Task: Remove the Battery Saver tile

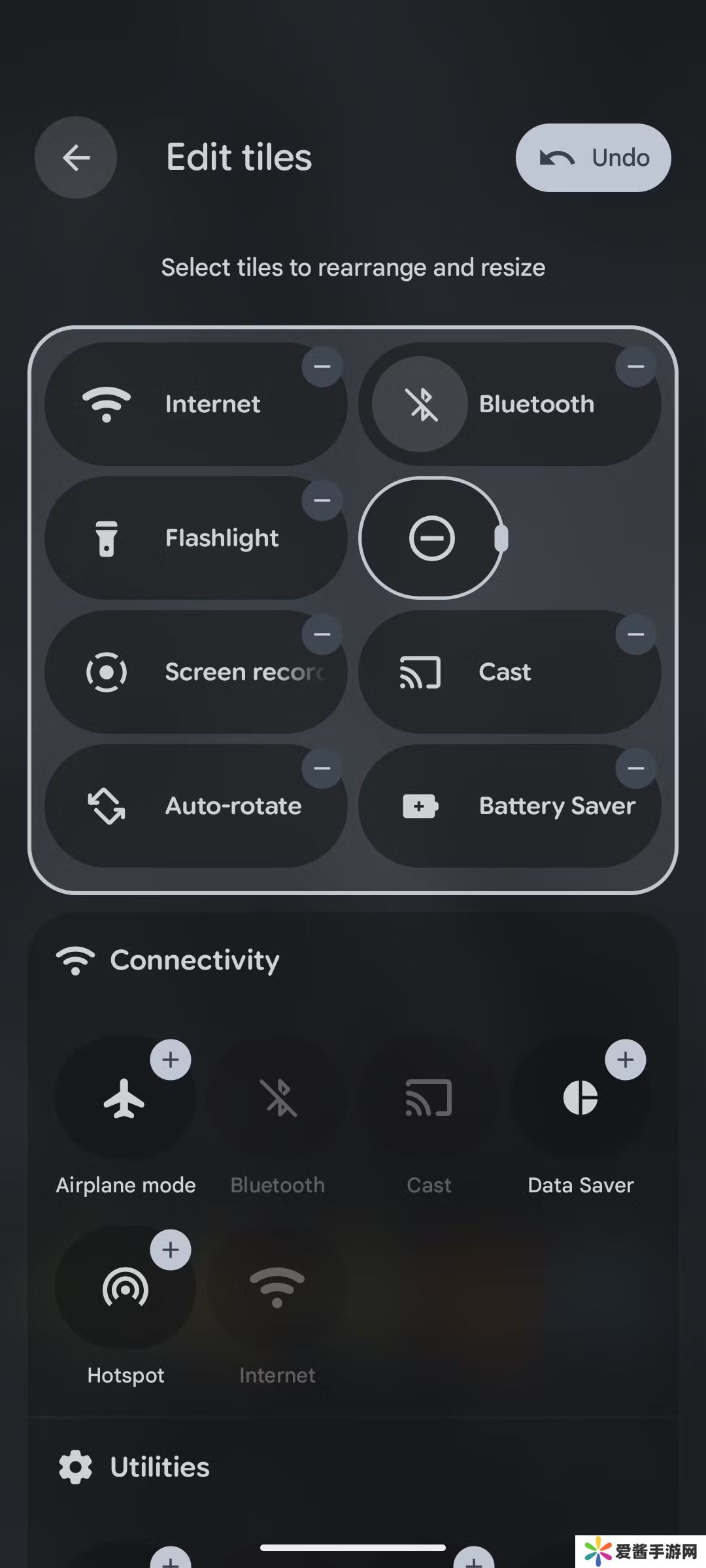Action: tap(635, 768)
